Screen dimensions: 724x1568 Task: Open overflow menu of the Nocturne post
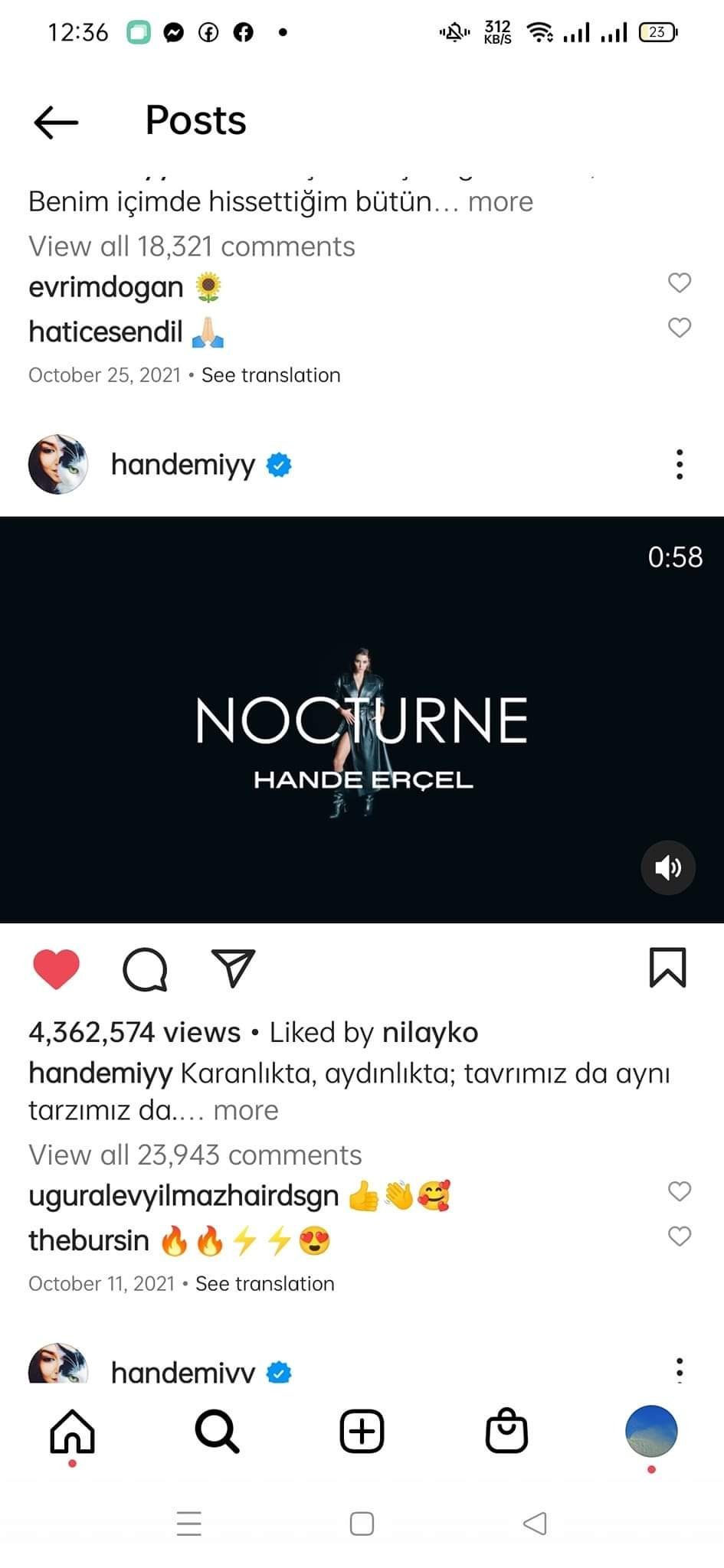680,465
